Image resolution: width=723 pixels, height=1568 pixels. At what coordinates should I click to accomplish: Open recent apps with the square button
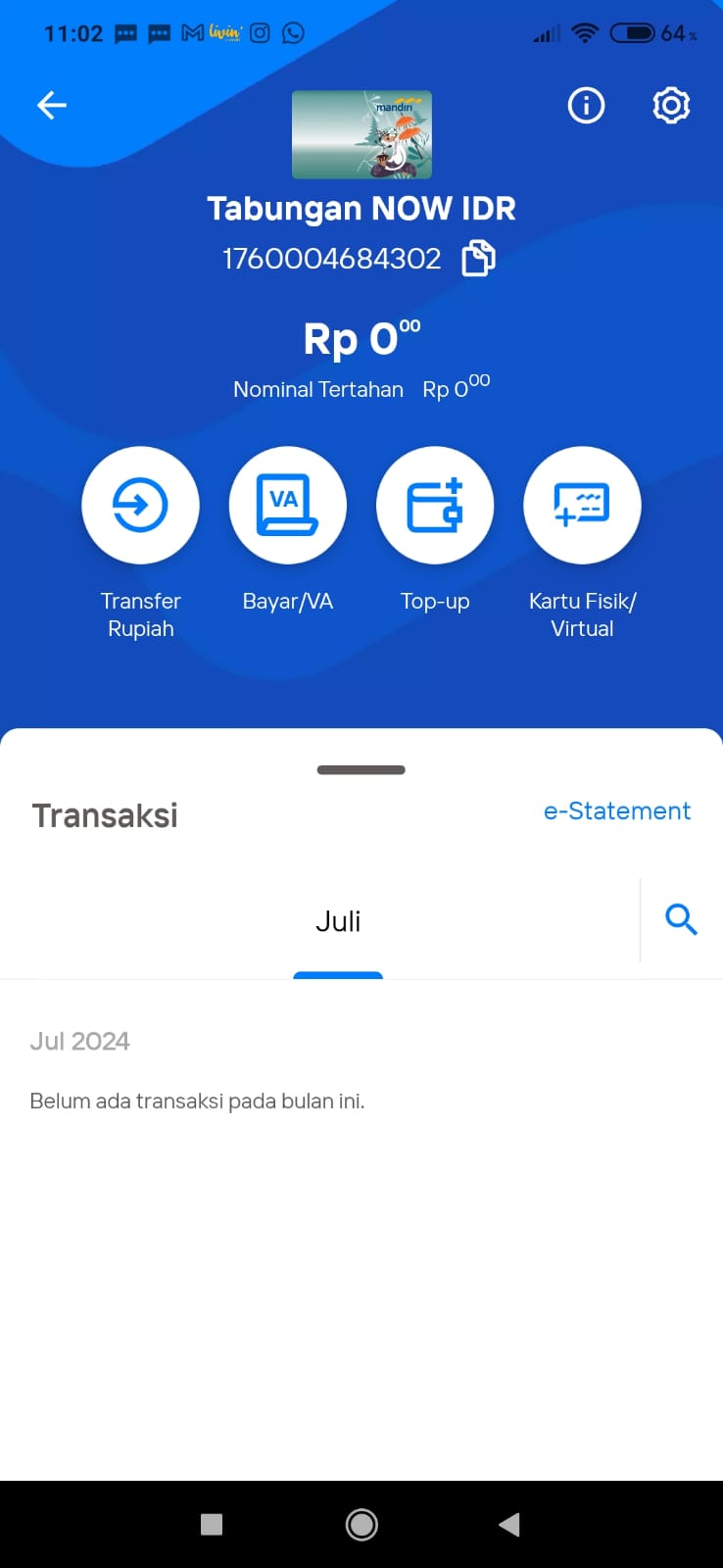212,1524
